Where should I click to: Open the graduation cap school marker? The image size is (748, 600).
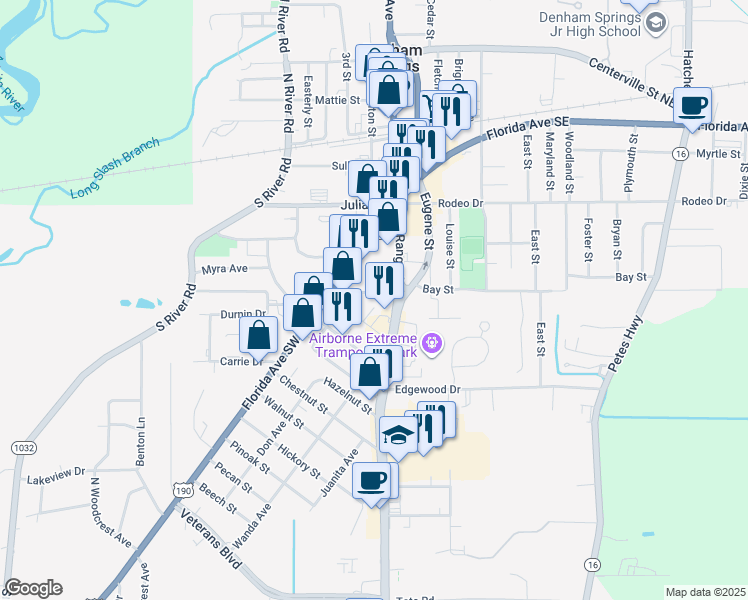(398, 436)
